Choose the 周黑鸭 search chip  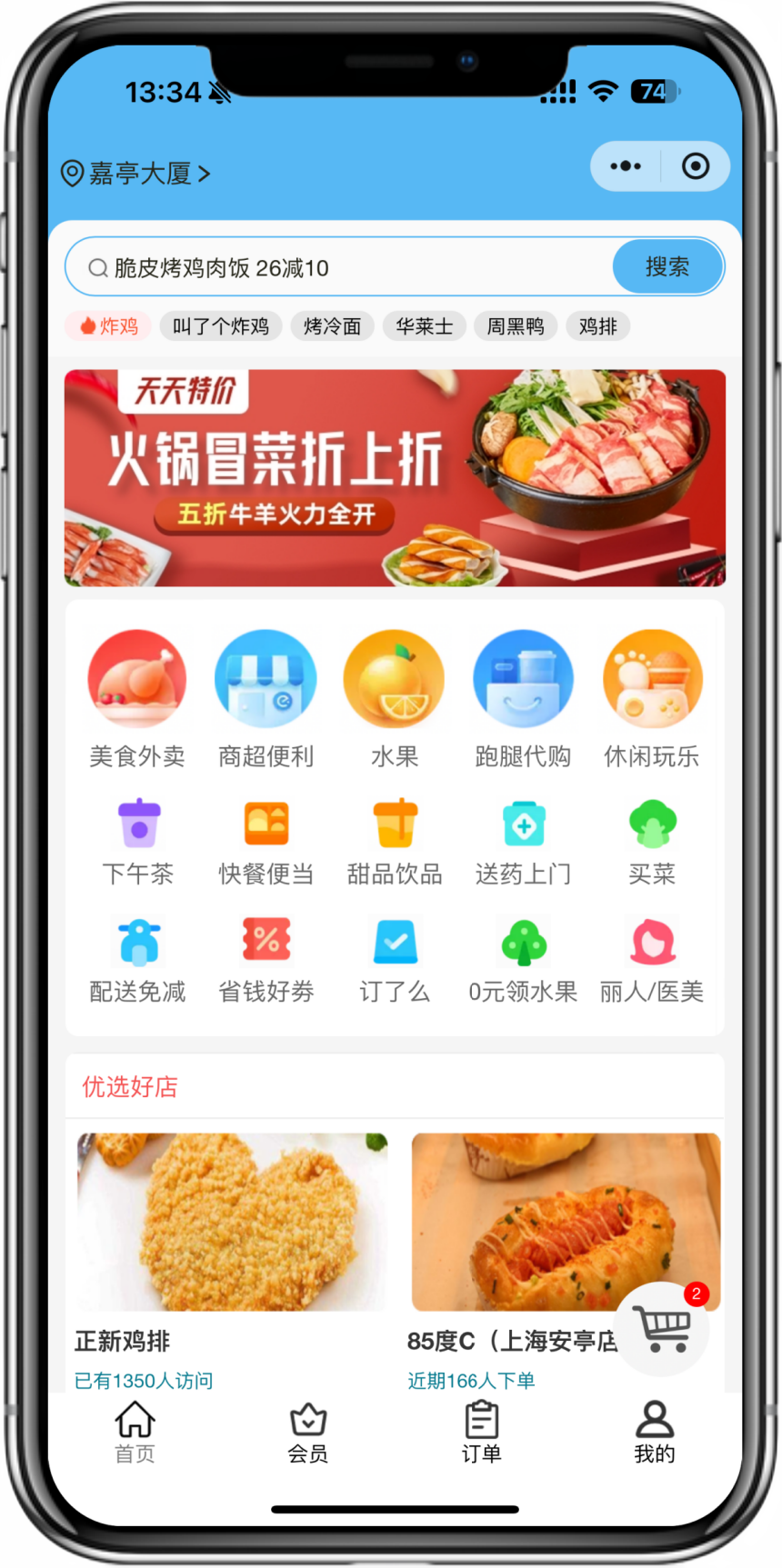coord(515,326)
